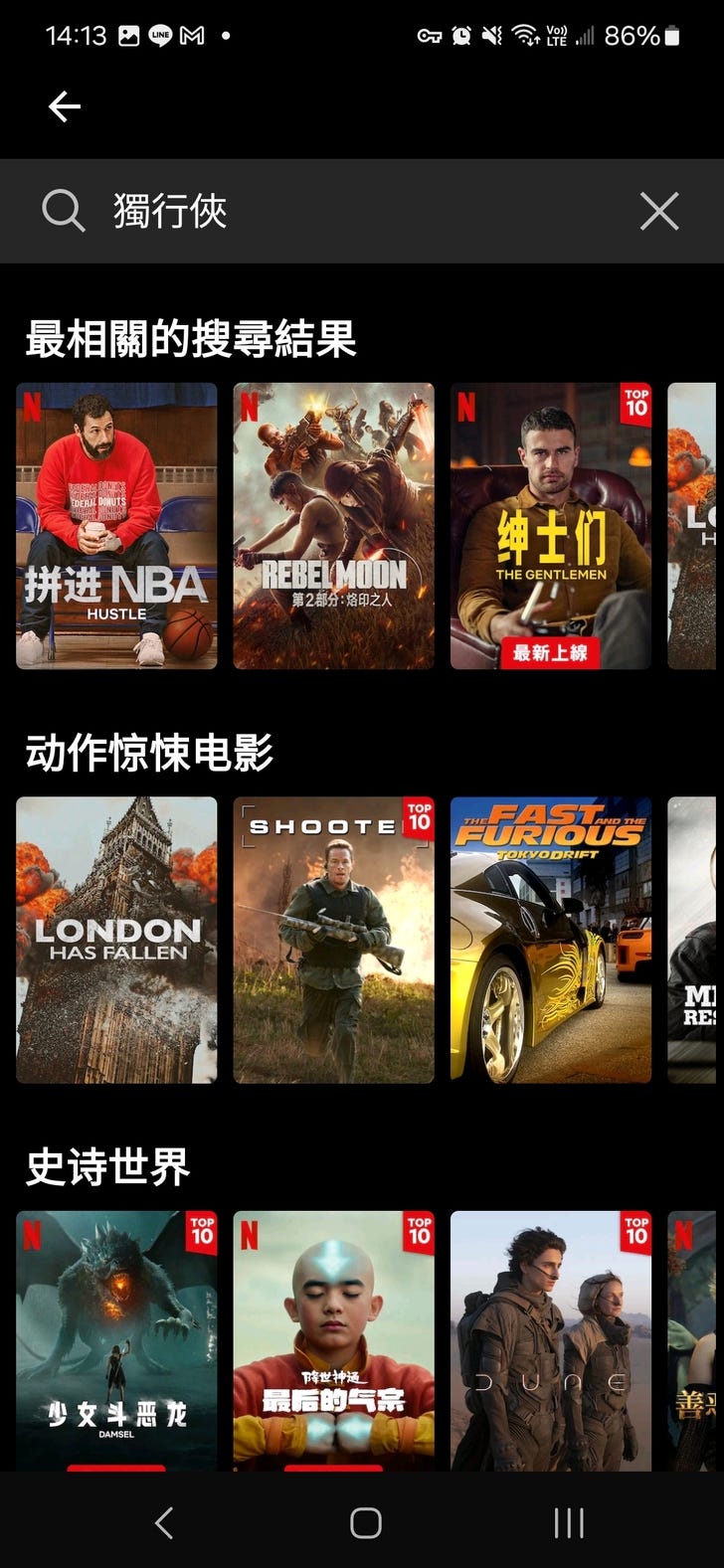The height and width of the screenshot is (1568, 724).
Task: Clear the search text with the X
Action: 659,212
